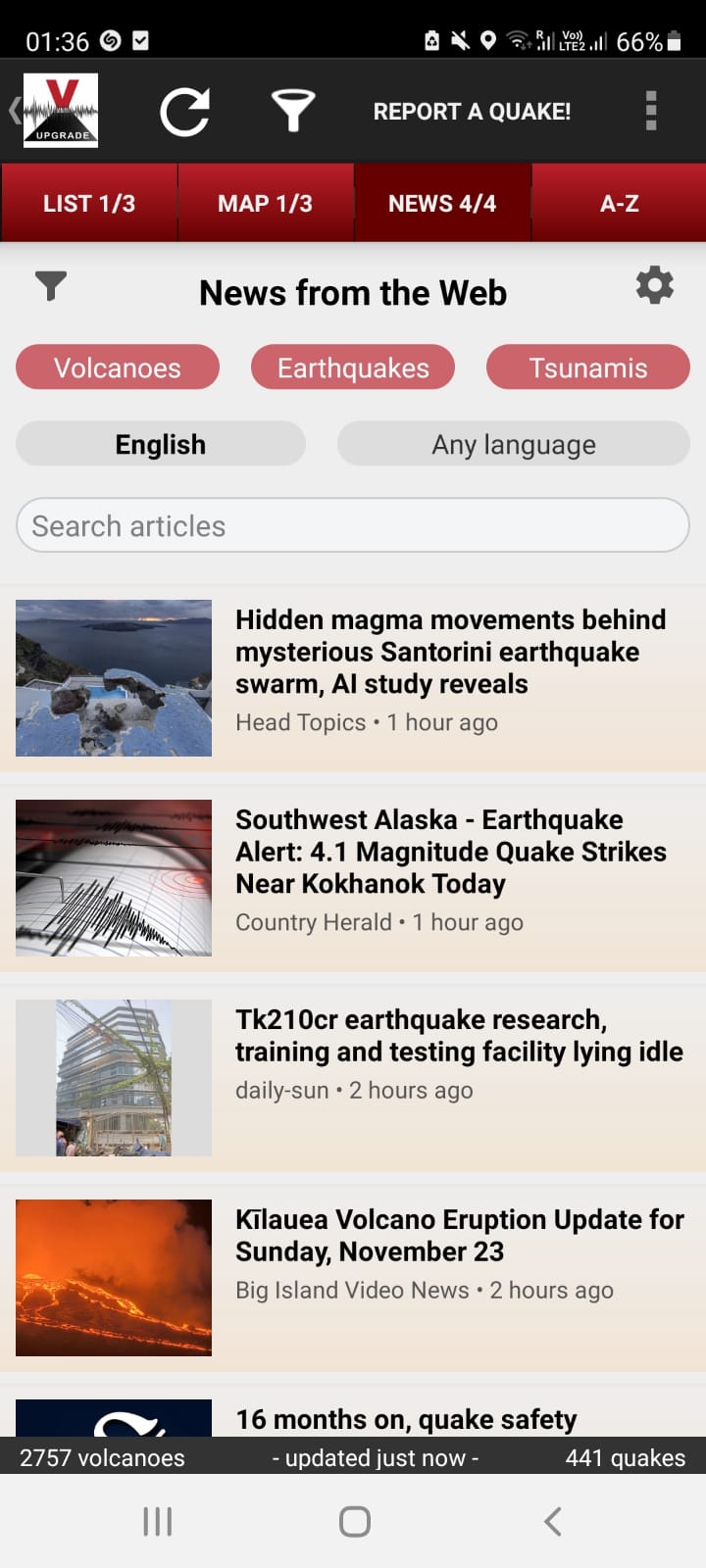This screenshot has height=1568, width=706.
Task: Disable the Earthquakes news filter
Action: coord(353,367)
